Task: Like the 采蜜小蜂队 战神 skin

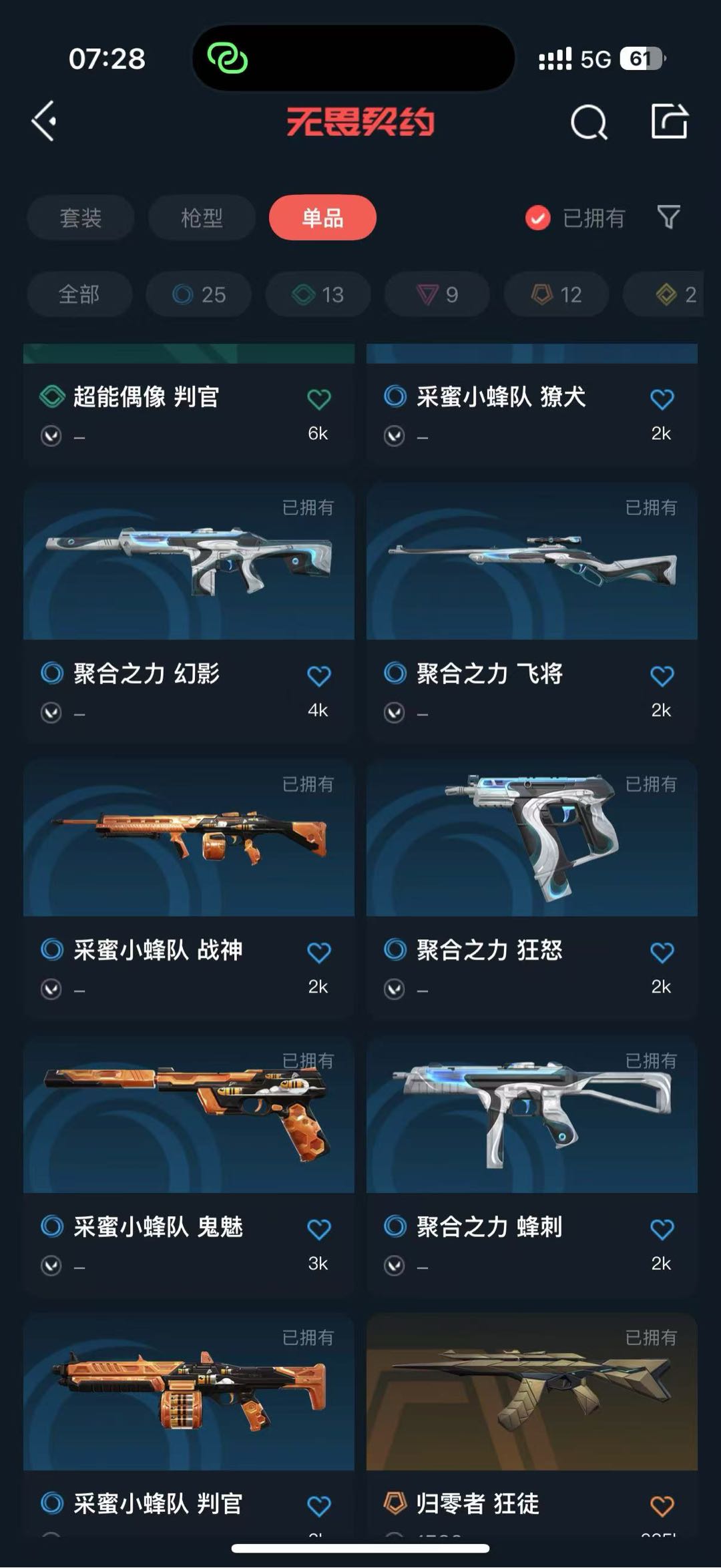Action: [319, 953]
